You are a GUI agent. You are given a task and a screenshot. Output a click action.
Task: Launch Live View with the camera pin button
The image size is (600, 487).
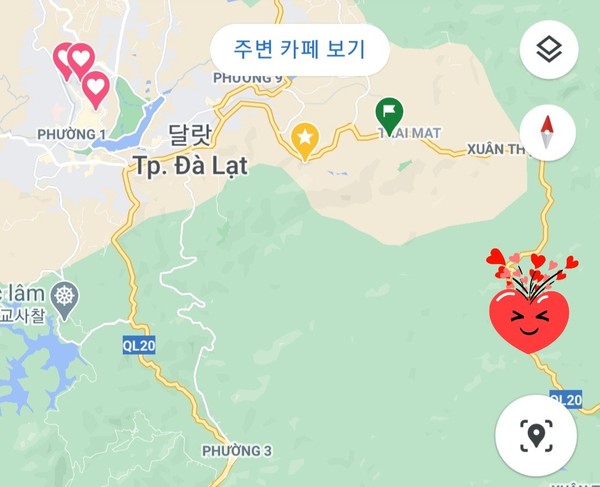(536, 435)
